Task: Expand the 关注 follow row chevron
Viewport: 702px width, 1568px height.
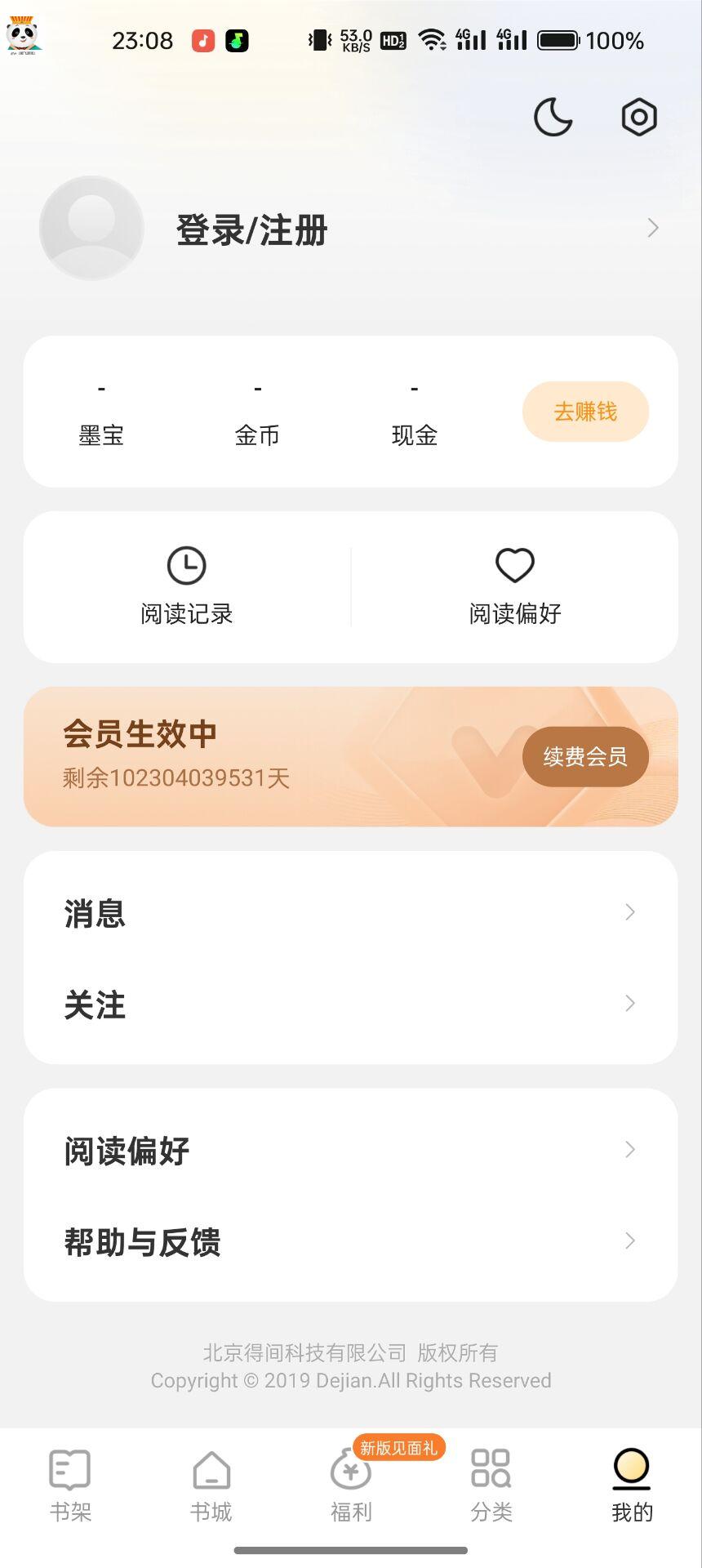Action: tap(629, 1003)
